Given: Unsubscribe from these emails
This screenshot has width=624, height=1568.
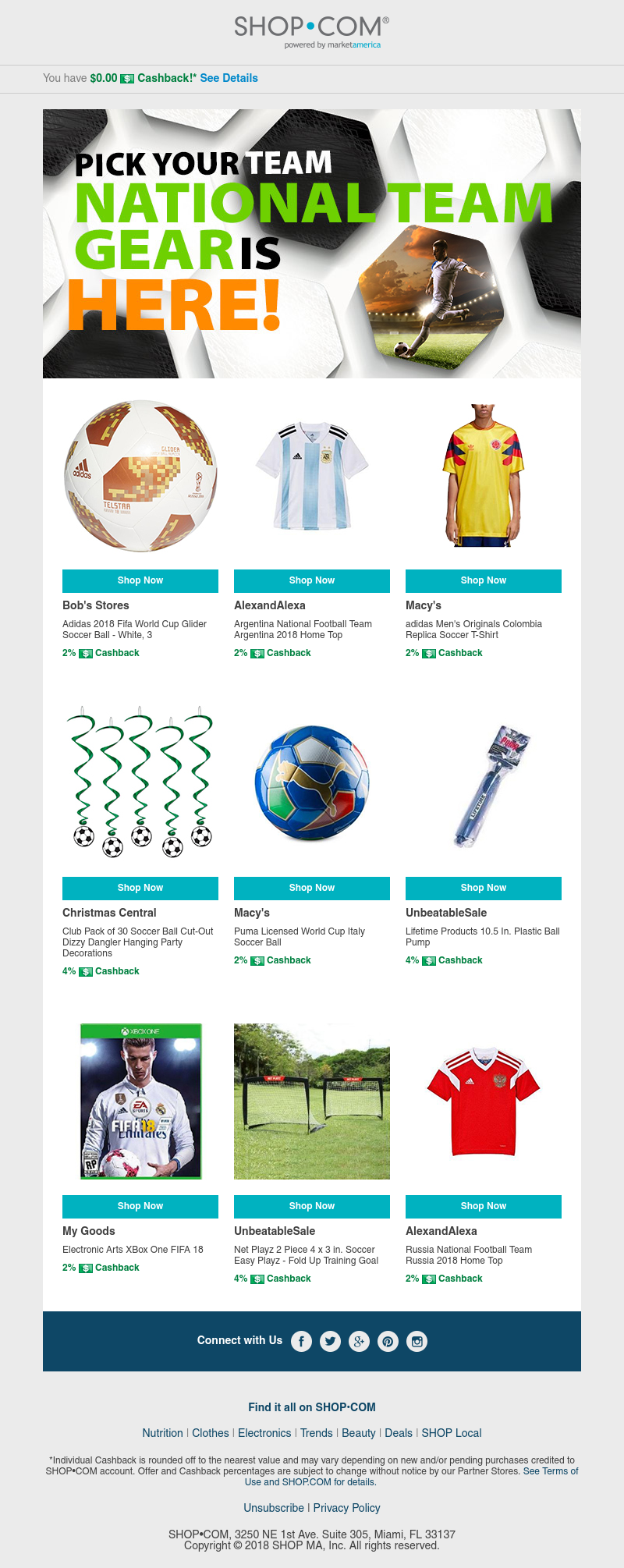Looking at the screenshot, I should (274, 1508).
